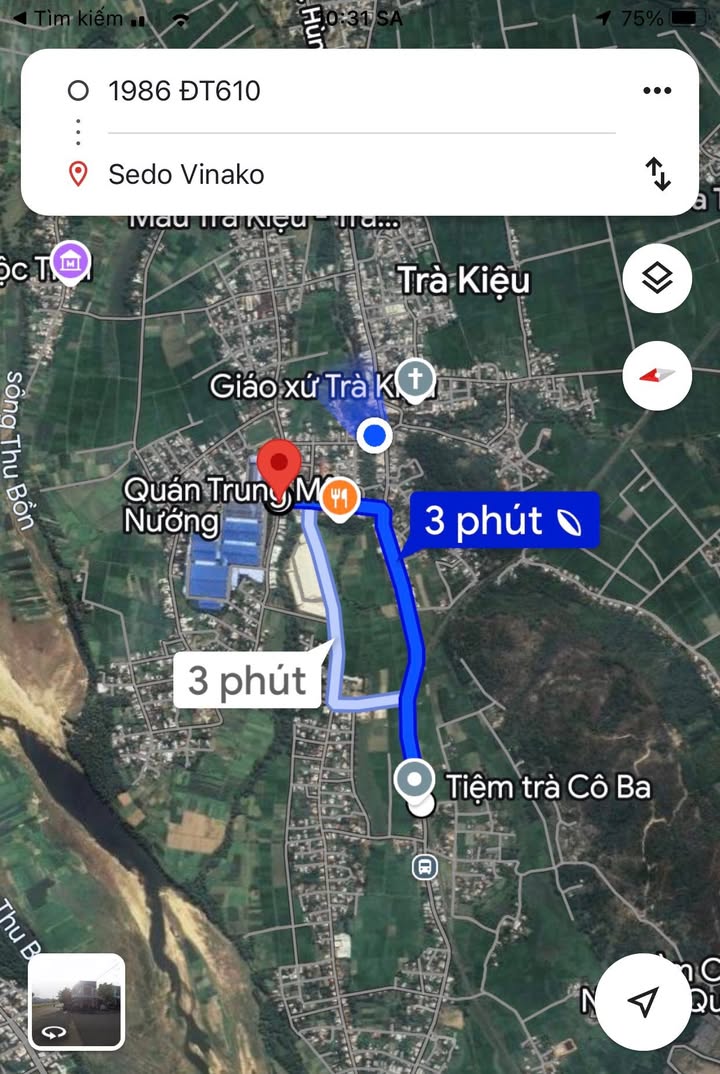The image size is (720, 1074).
Task: View the Giáo xứ Trà Kiệu church marker
Action: point(414,379)
